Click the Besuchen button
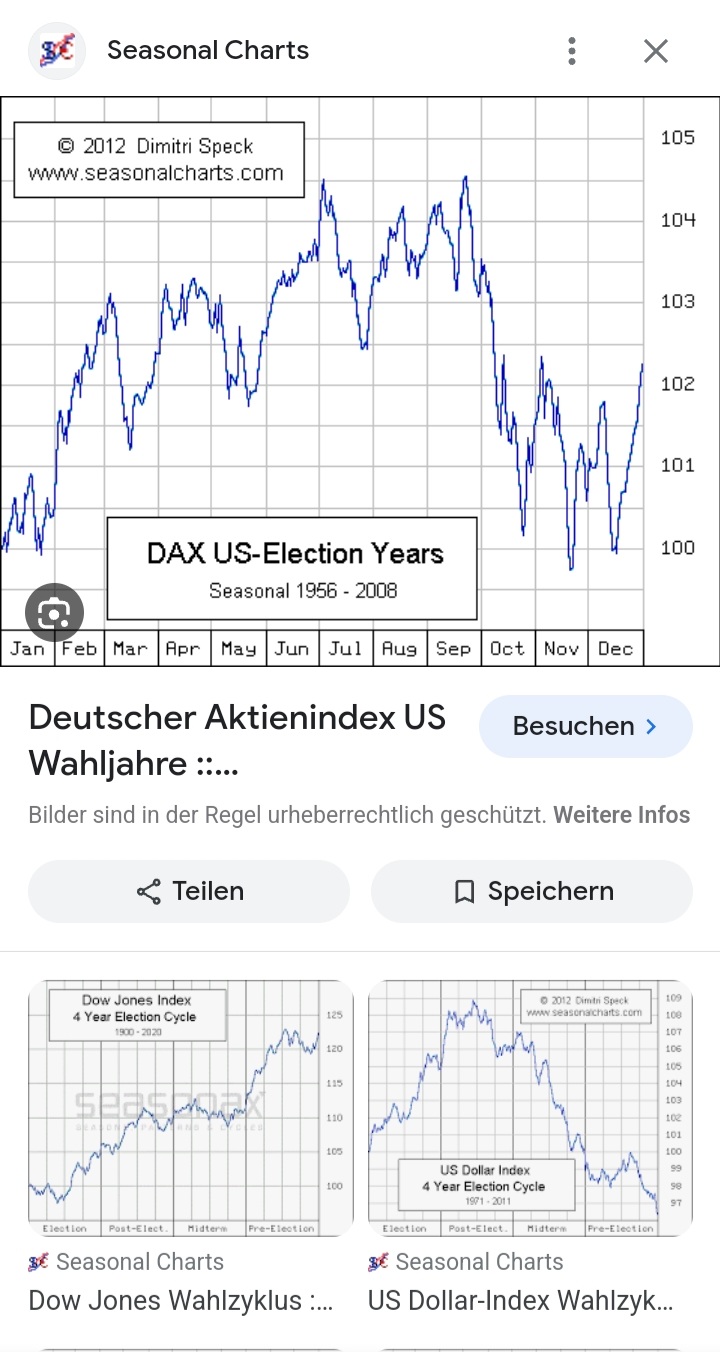This screenshot has height=1352, width=720. tap(586, 727)
